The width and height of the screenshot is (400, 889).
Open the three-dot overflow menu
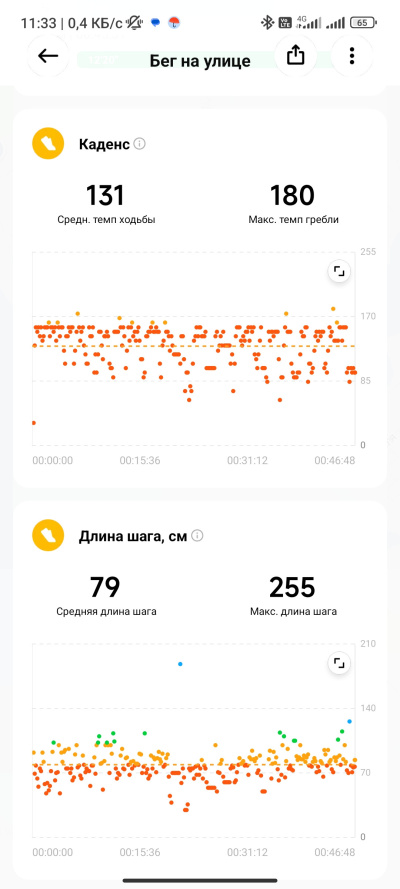coord(352,56)
